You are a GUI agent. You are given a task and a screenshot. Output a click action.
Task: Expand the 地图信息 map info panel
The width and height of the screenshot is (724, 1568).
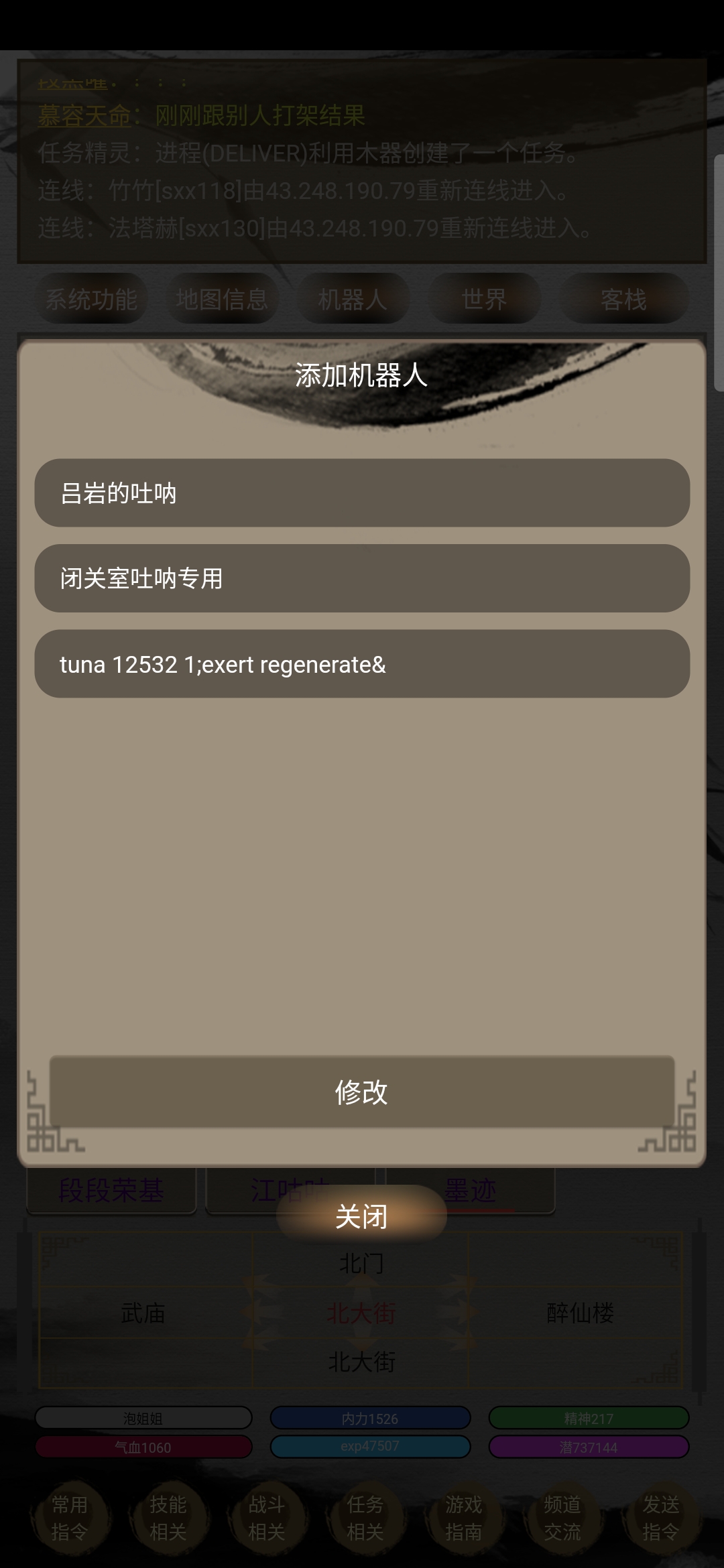coord(223,298)
